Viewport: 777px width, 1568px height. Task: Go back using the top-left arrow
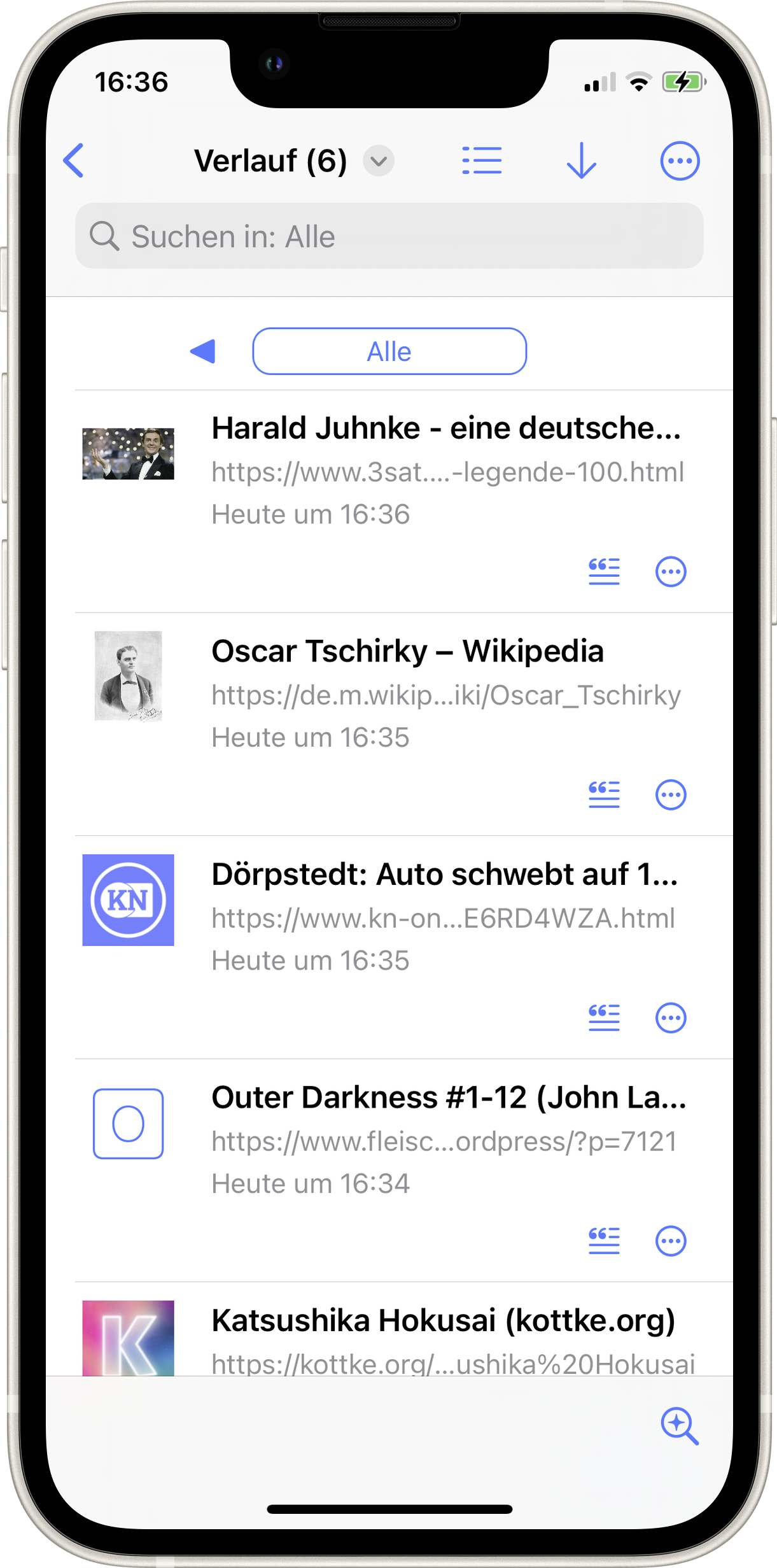[x=74, y=160]
